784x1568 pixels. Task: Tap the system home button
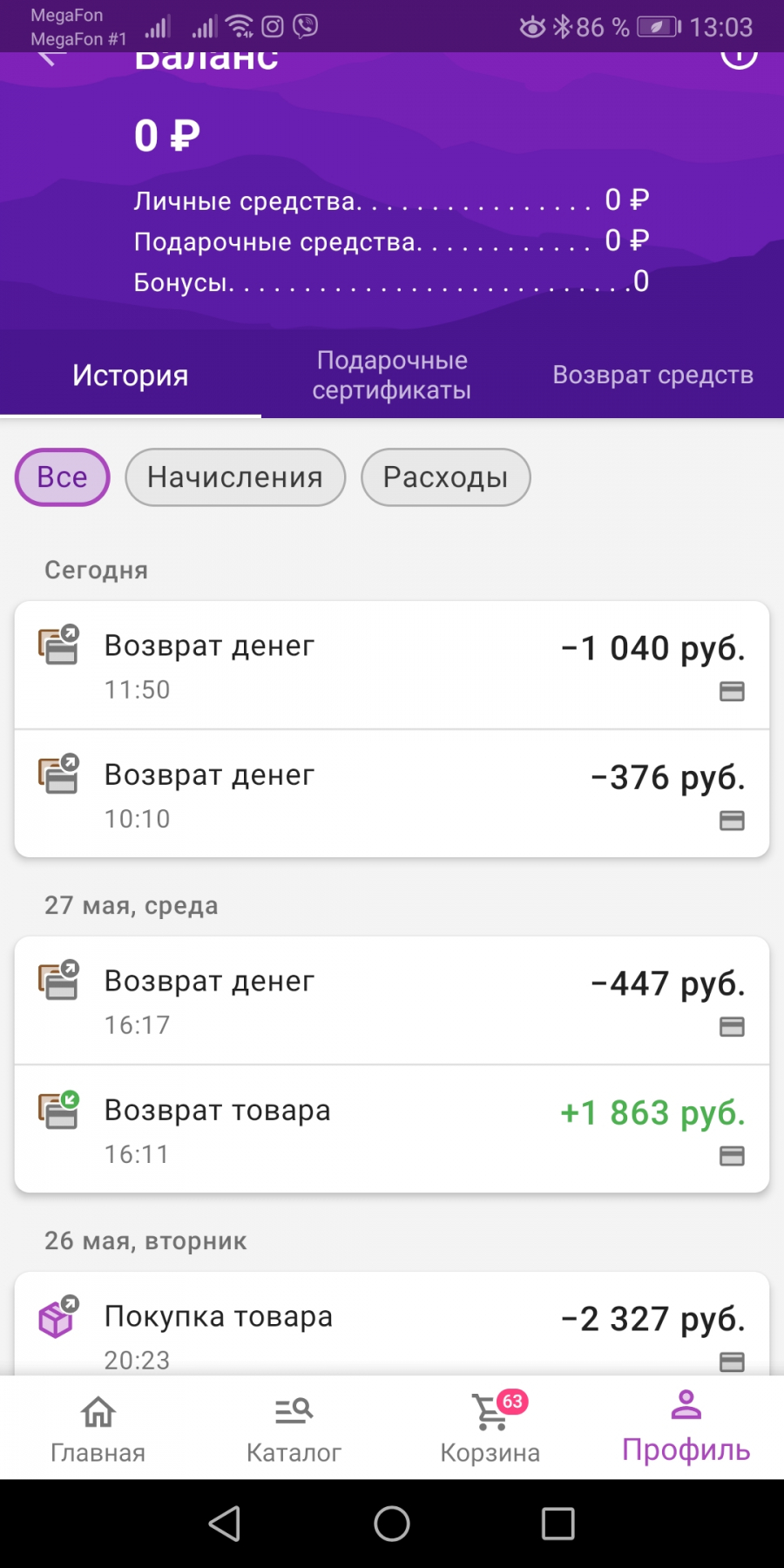pos(392,1524)
